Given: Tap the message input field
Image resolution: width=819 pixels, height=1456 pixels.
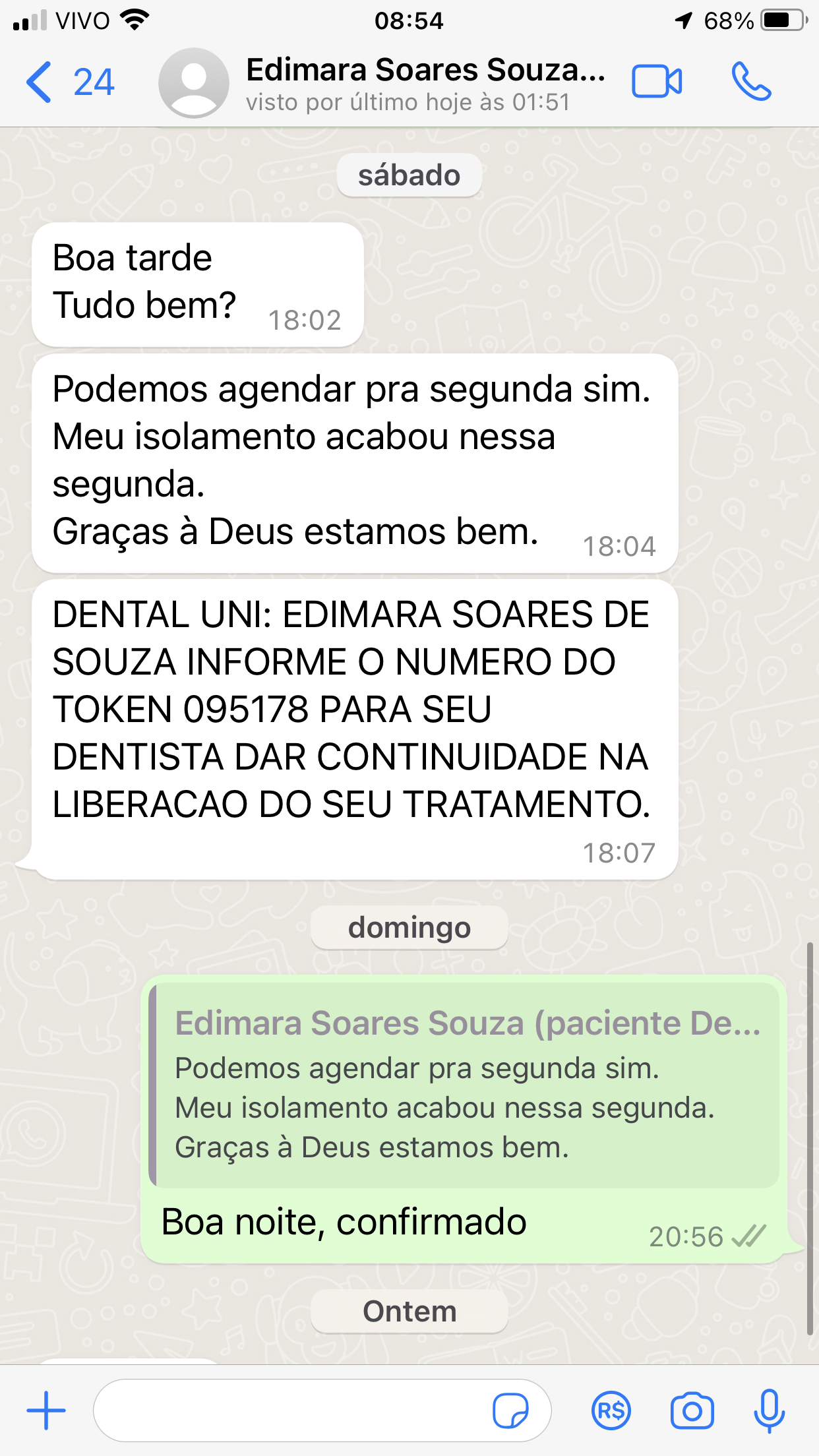Looking at the screenshot, I should point(290,1410).
